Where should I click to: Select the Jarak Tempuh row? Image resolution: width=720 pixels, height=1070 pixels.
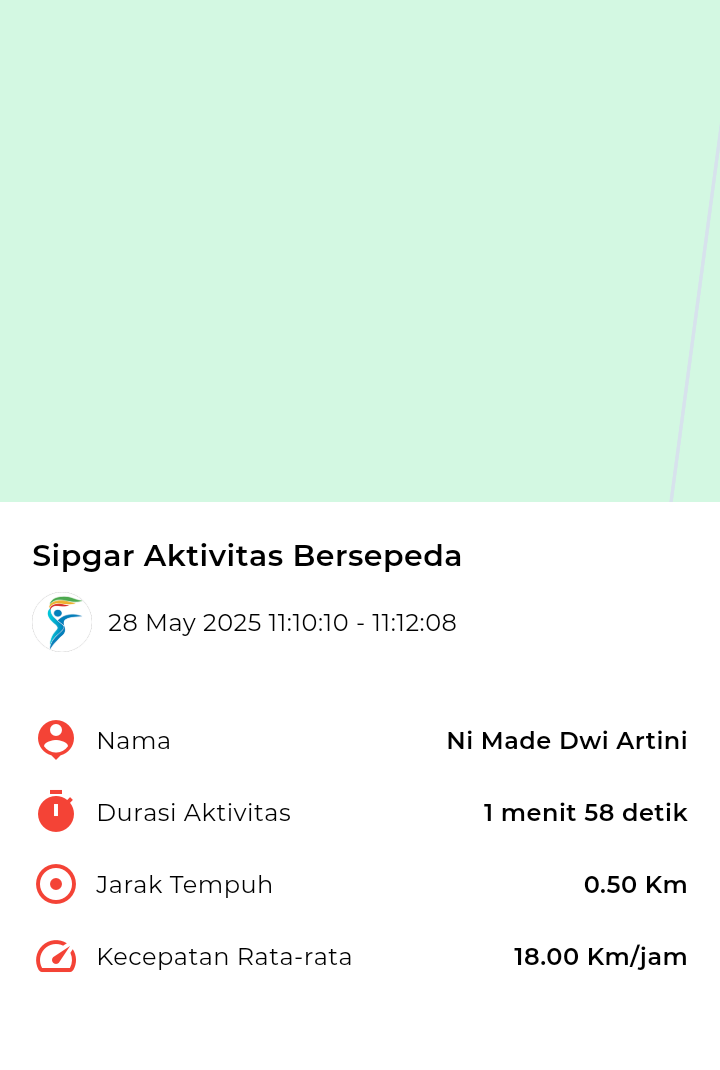tap(184, 884)
